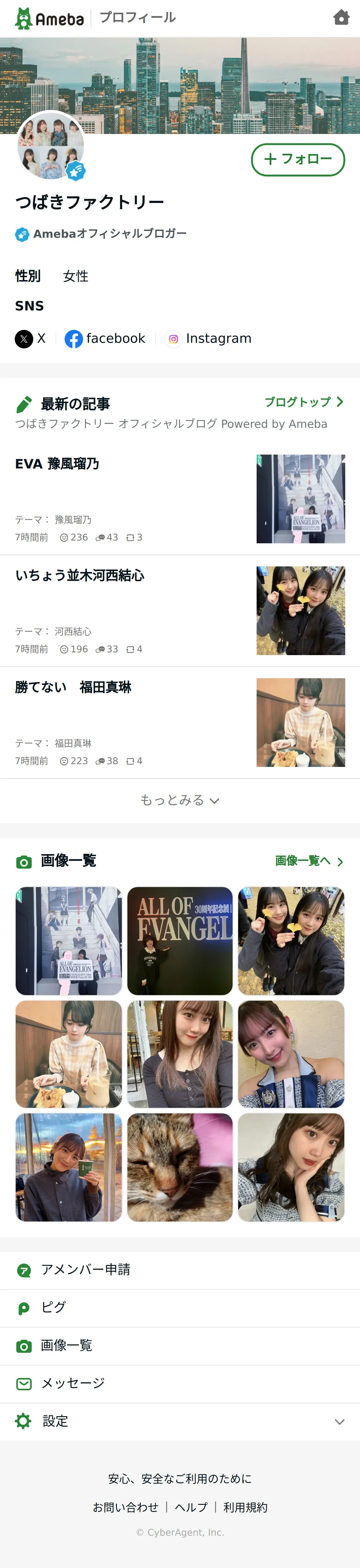Viewport: 360px width, 1568px height.
Task: Go to ブログトップ
Action: pos(303,402)
